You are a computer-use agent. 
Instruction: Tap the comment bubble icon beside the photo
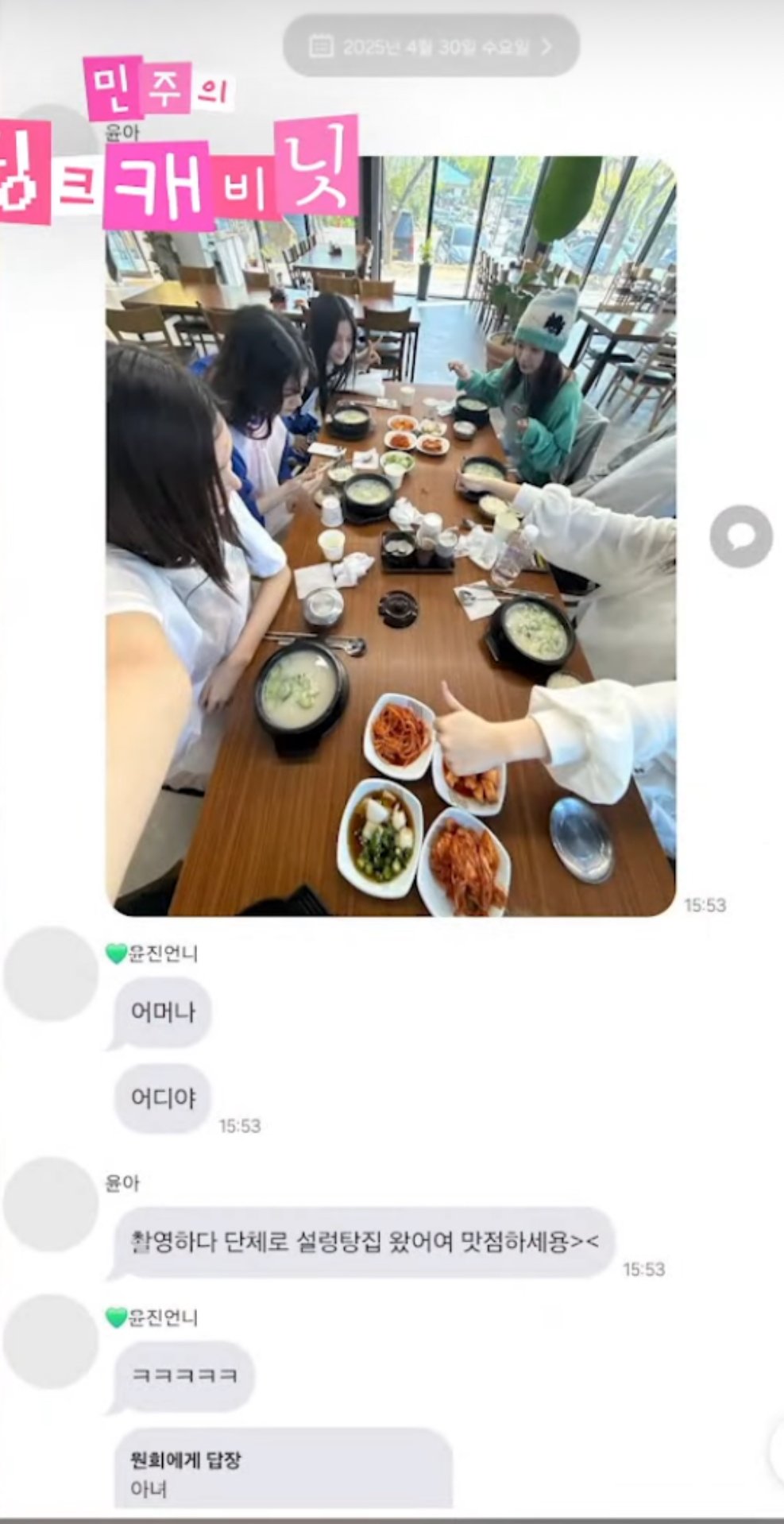point(740,536)
